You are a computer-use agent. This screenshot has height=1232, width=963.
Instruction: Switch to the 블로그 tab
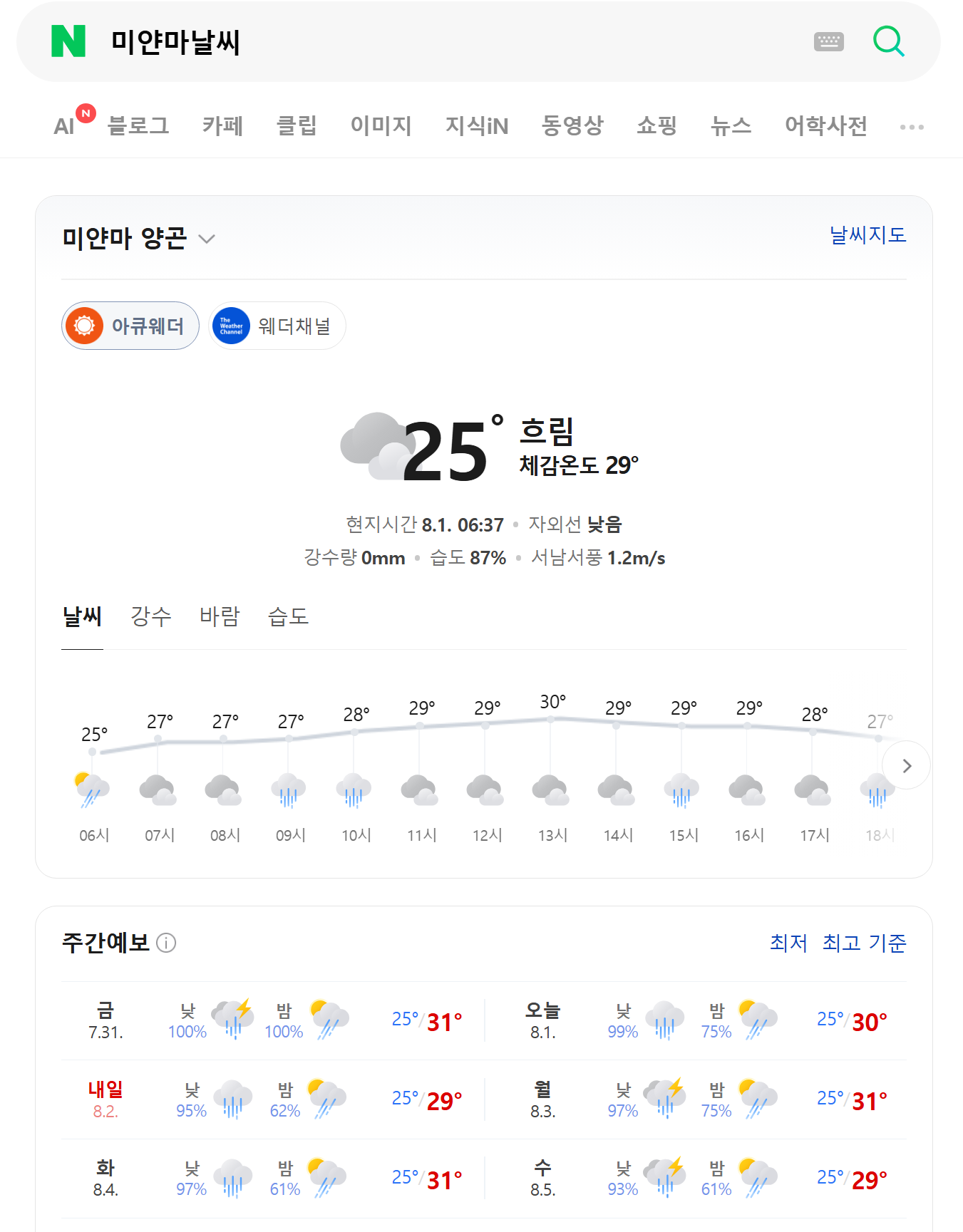click(138, 126)
